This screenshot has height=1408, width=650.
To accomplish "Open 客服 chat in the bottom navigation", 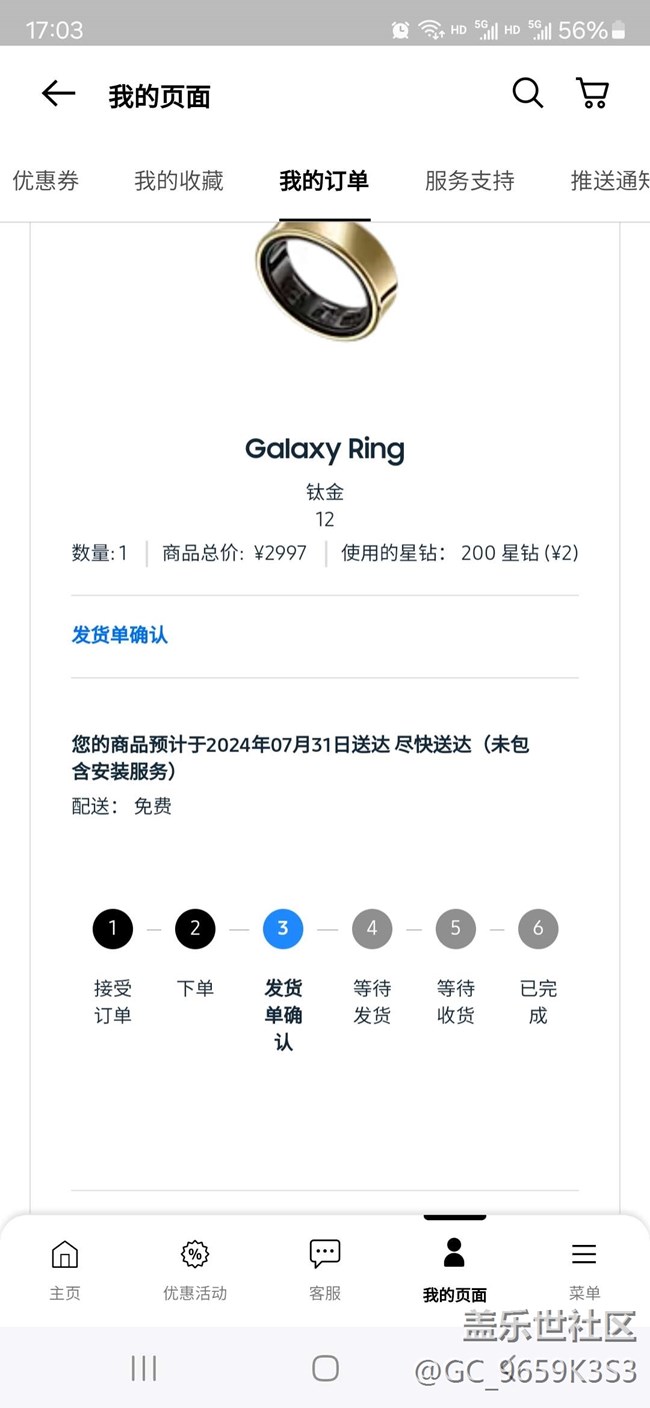I will coord(325,1267).
